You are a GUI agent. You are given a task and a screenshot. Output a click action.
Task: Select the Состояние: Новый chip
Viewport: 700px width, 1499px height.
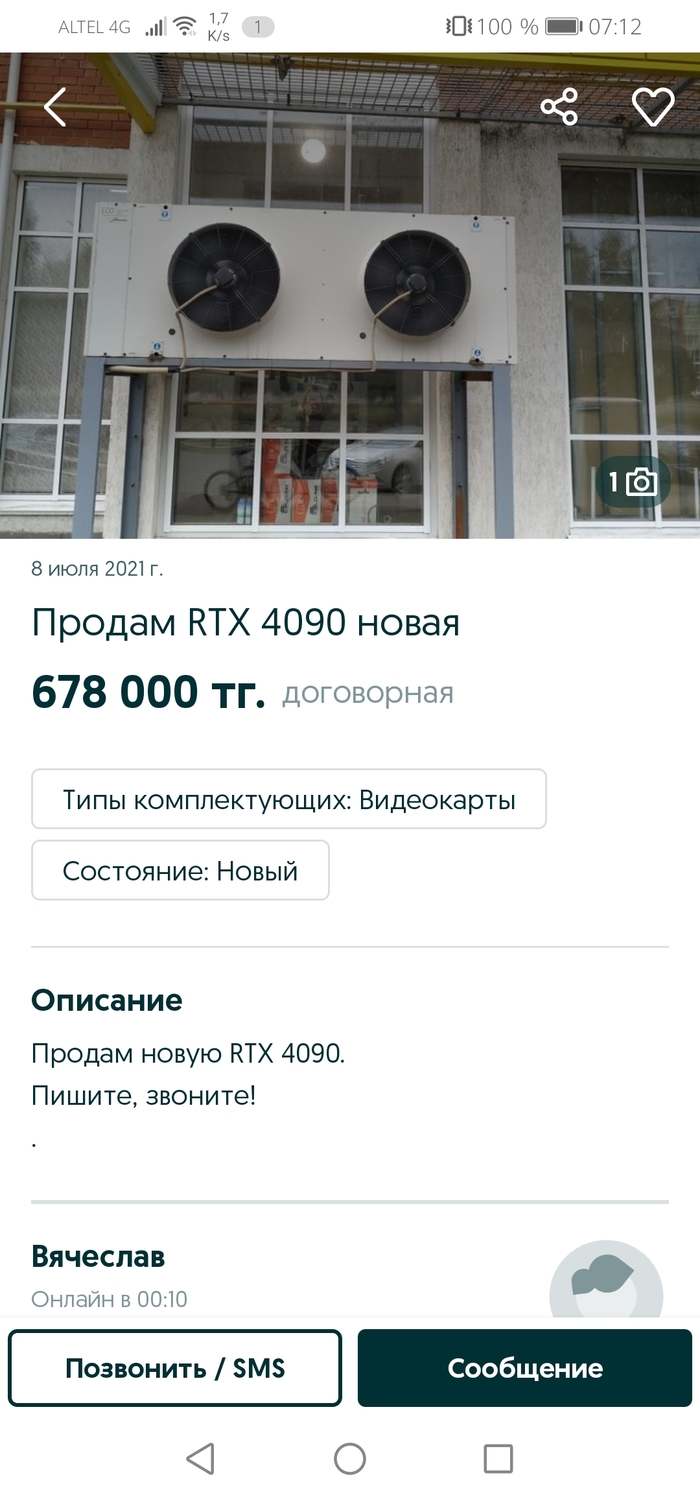click(x=180, y=870)
